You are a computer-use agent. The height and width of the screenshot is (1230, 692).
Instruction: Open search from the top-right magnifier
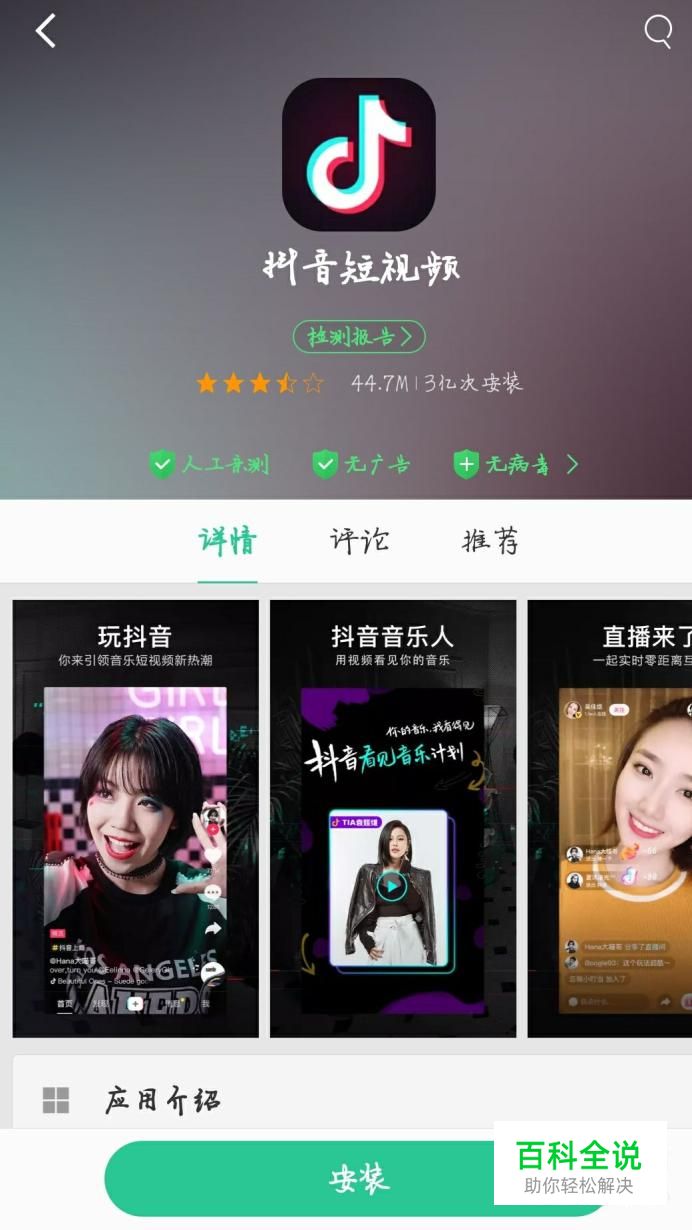657,32
